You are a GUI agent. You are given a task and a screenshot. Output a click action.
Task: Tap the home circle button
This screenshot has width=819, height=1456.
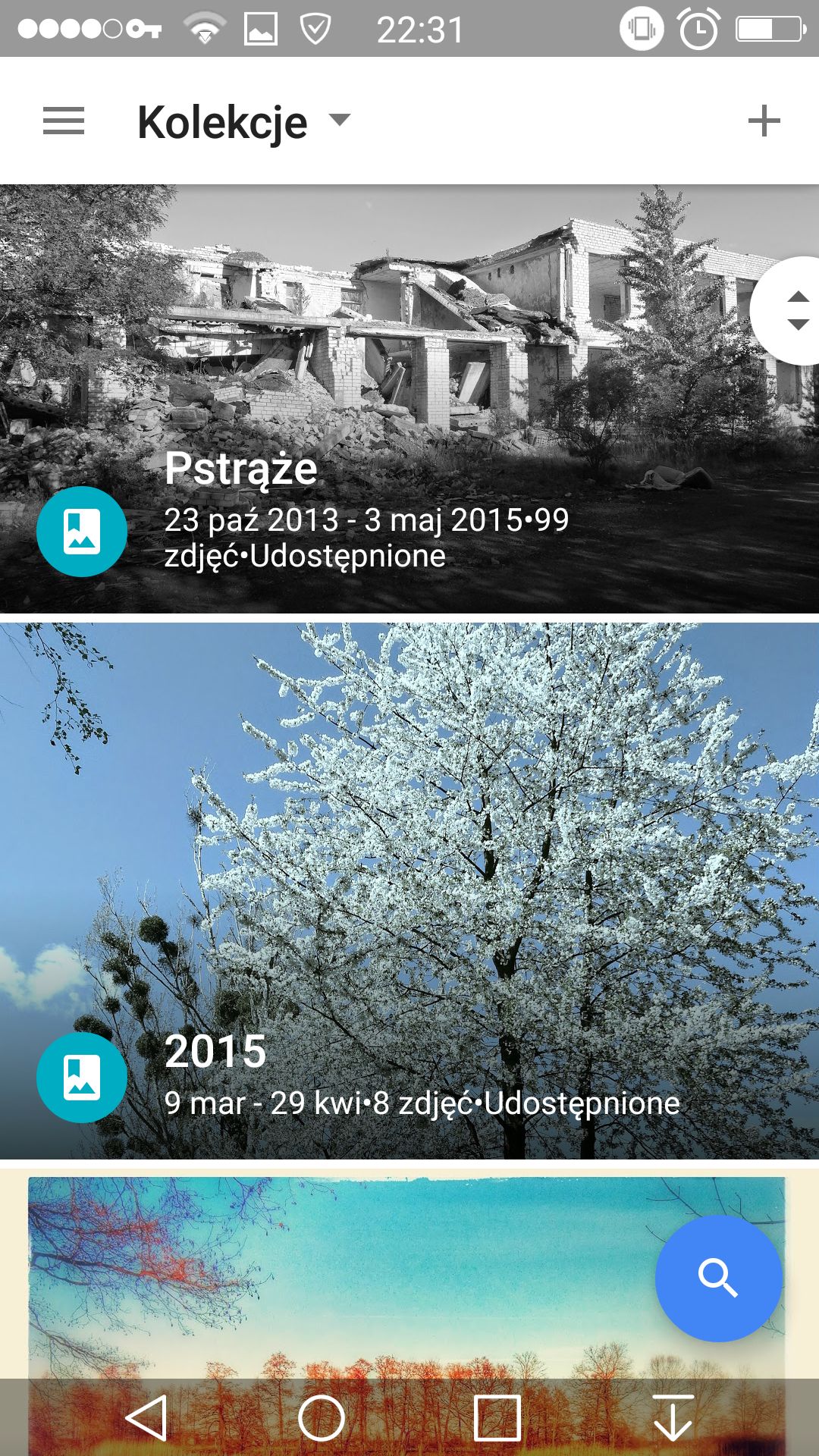coord(322,1417)
